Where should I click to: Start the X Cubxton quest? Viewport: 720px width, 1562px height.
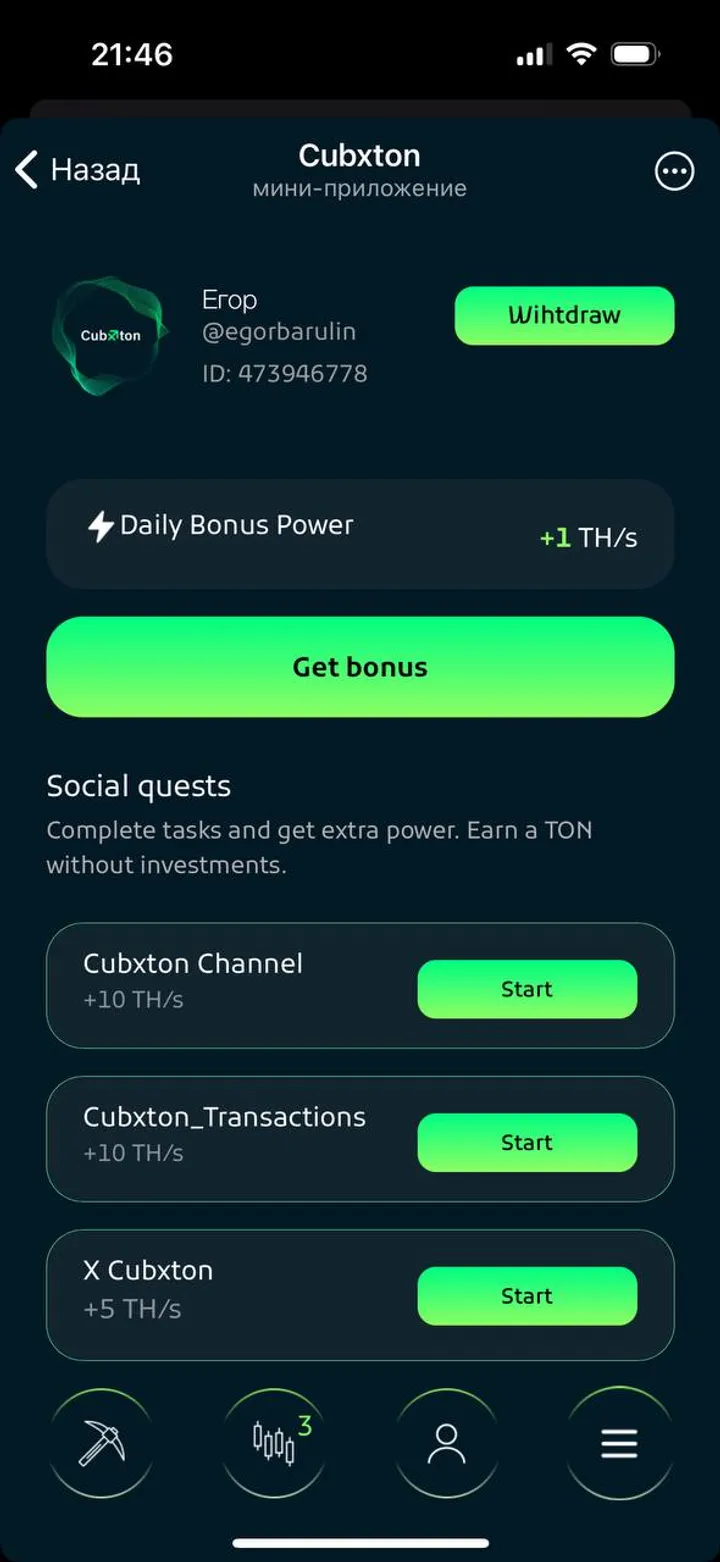[x=526, y=1296]
